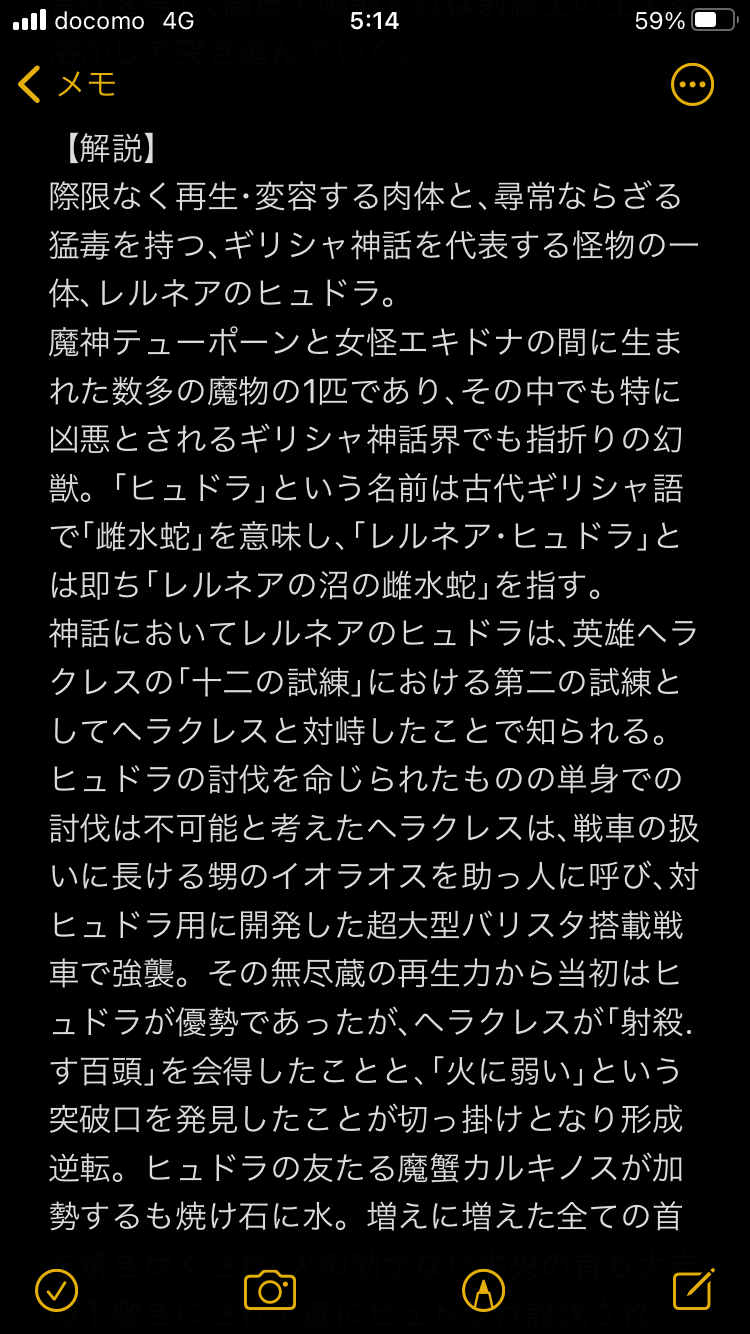Open the more options ellipsis menu
This screenshot has height=1334, width=750.
pyautogui.click(x=692, y=84)
